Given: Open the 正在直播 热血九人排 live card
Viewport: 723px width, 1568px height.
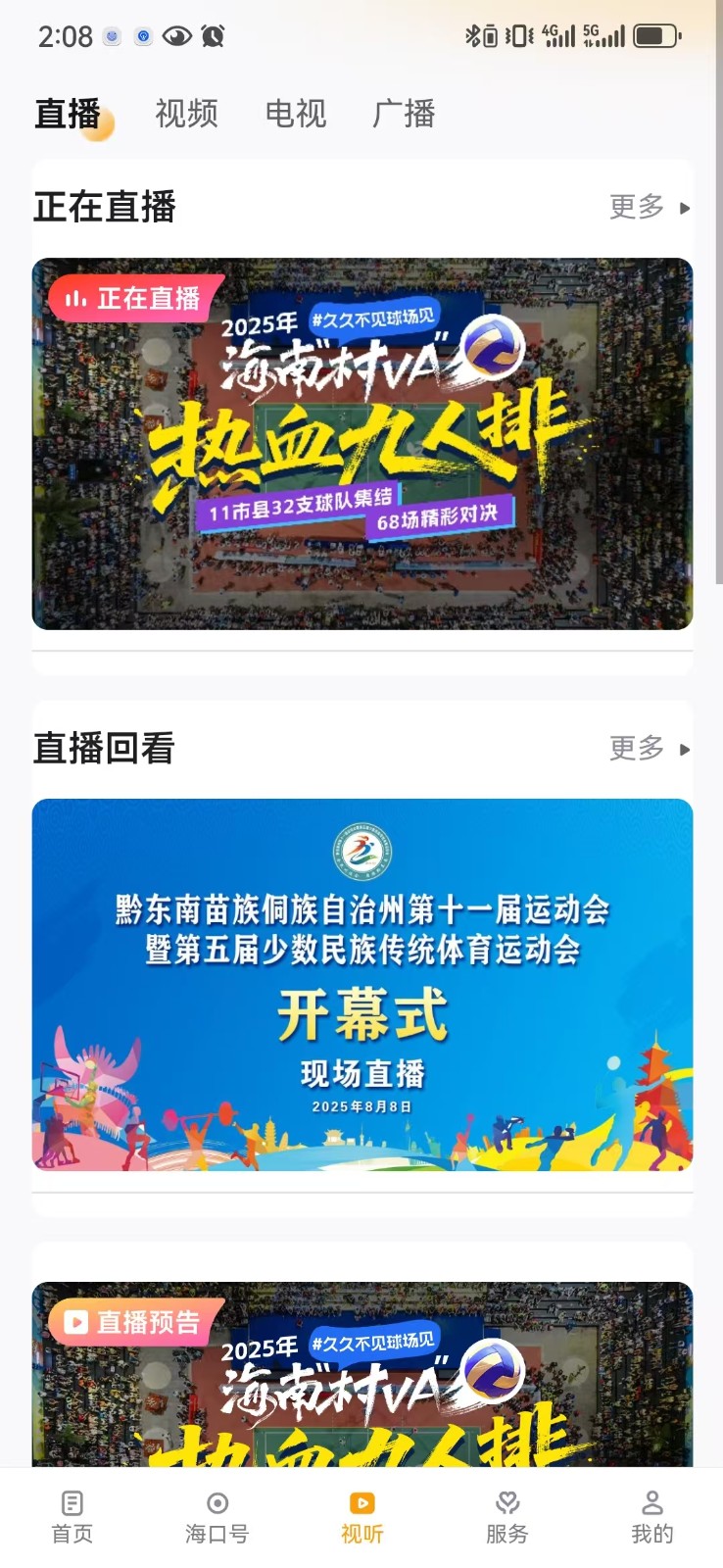Looking at the screenshot, I should tap(362, 443).
